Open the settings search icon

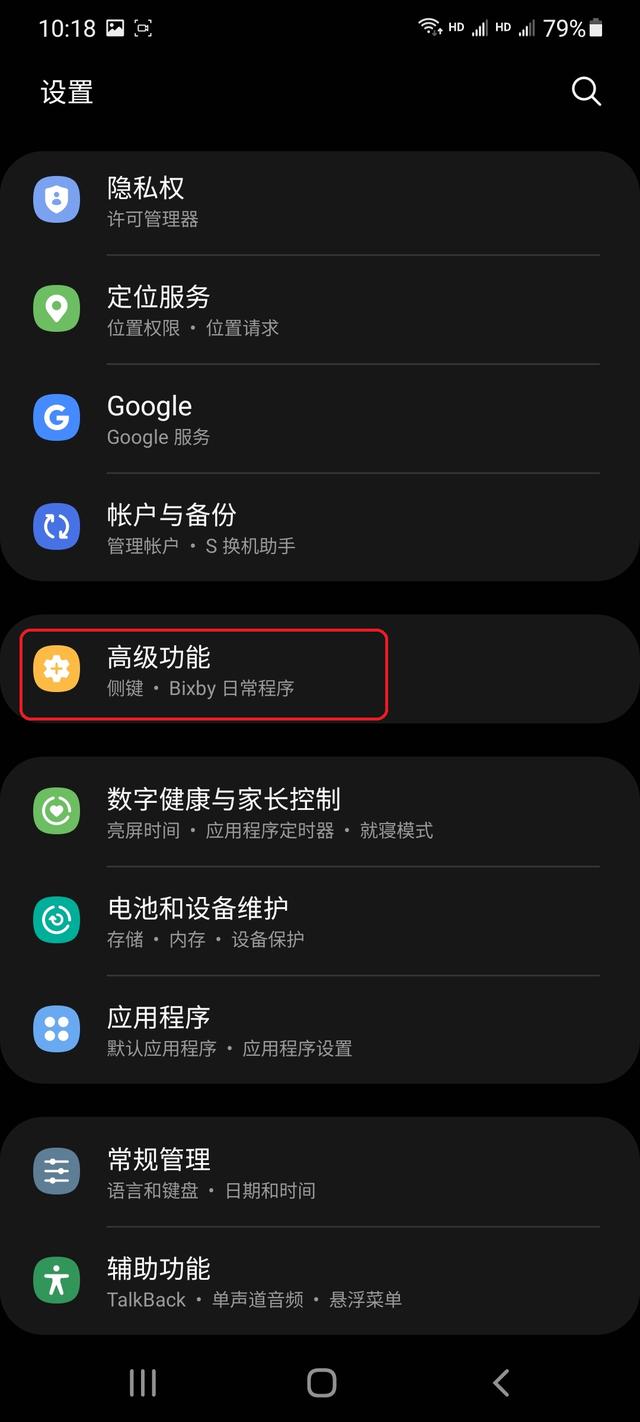586,92
